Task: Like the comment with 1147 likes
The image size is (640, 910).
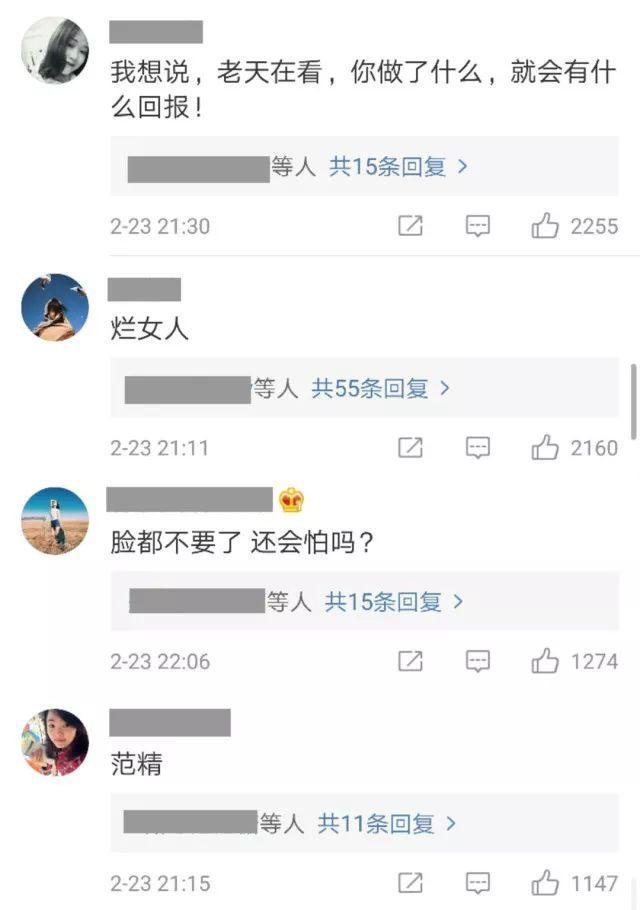Action: tap(545, 883)
